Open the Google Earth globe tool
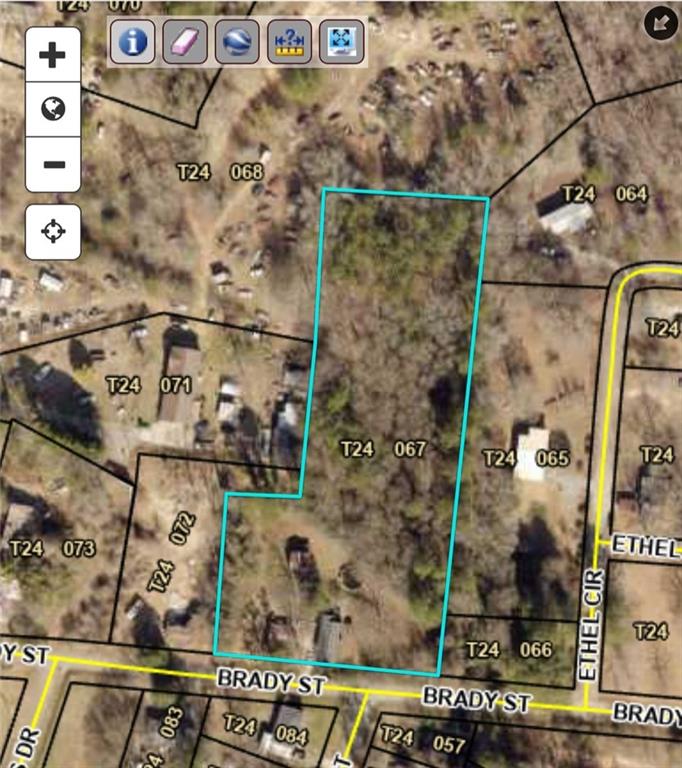Image resolution: width=682 pixels, height=768 pixels. coord(237,42)
